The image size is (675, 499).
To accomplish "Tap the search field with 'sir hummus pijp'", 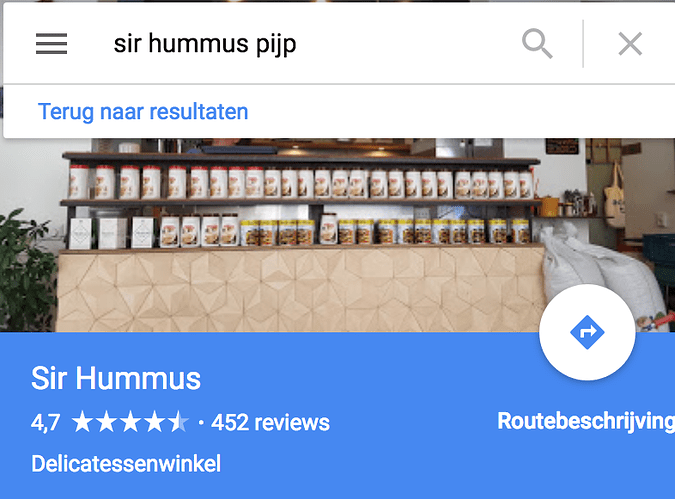I will pyautogui.click(x=300, y=44).
